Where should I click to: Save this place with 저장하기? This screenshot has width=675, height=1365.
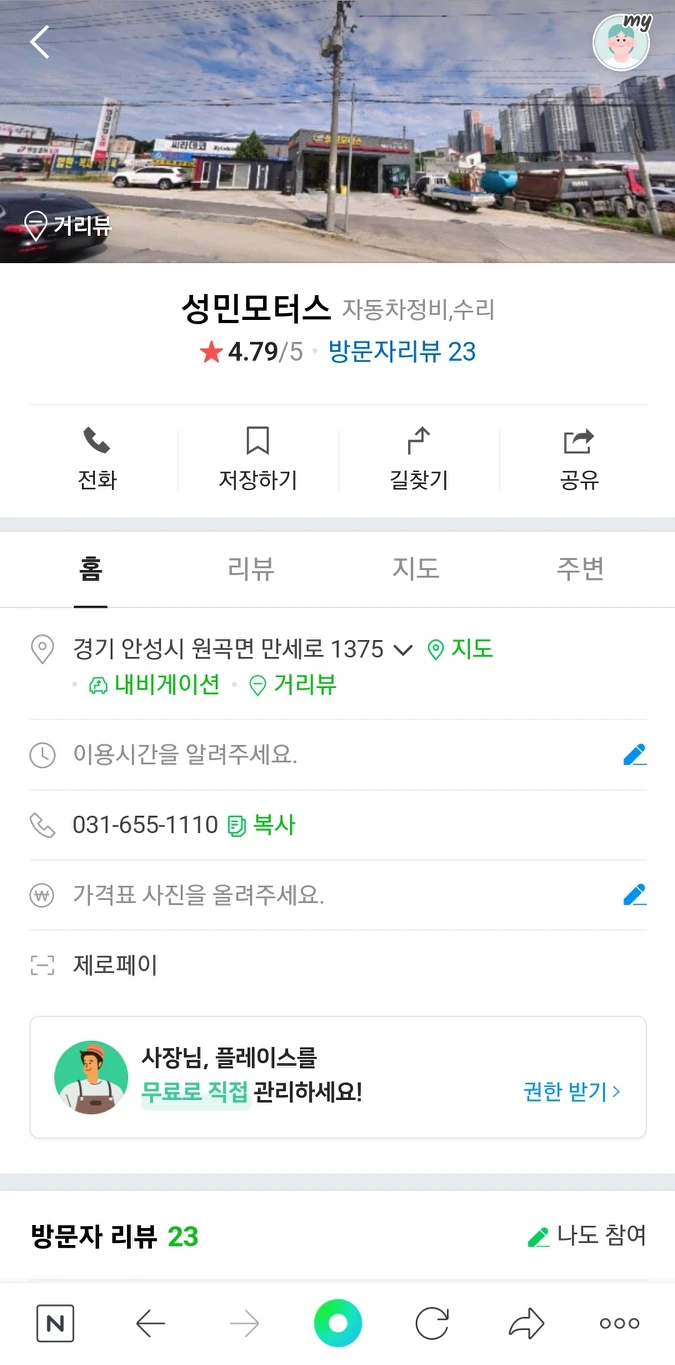click(258, 459)
